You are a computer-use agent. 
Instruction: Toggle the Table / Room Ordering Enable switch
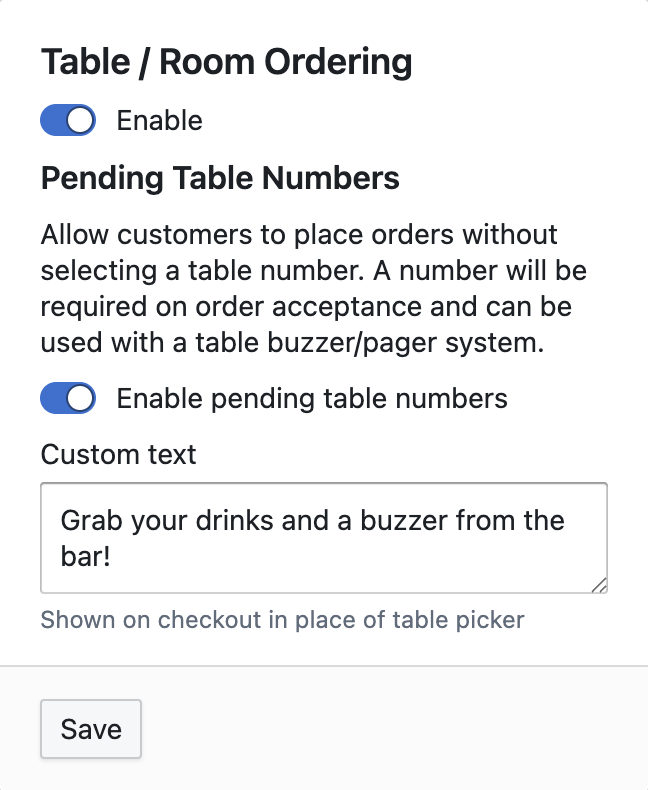[68, 121]
